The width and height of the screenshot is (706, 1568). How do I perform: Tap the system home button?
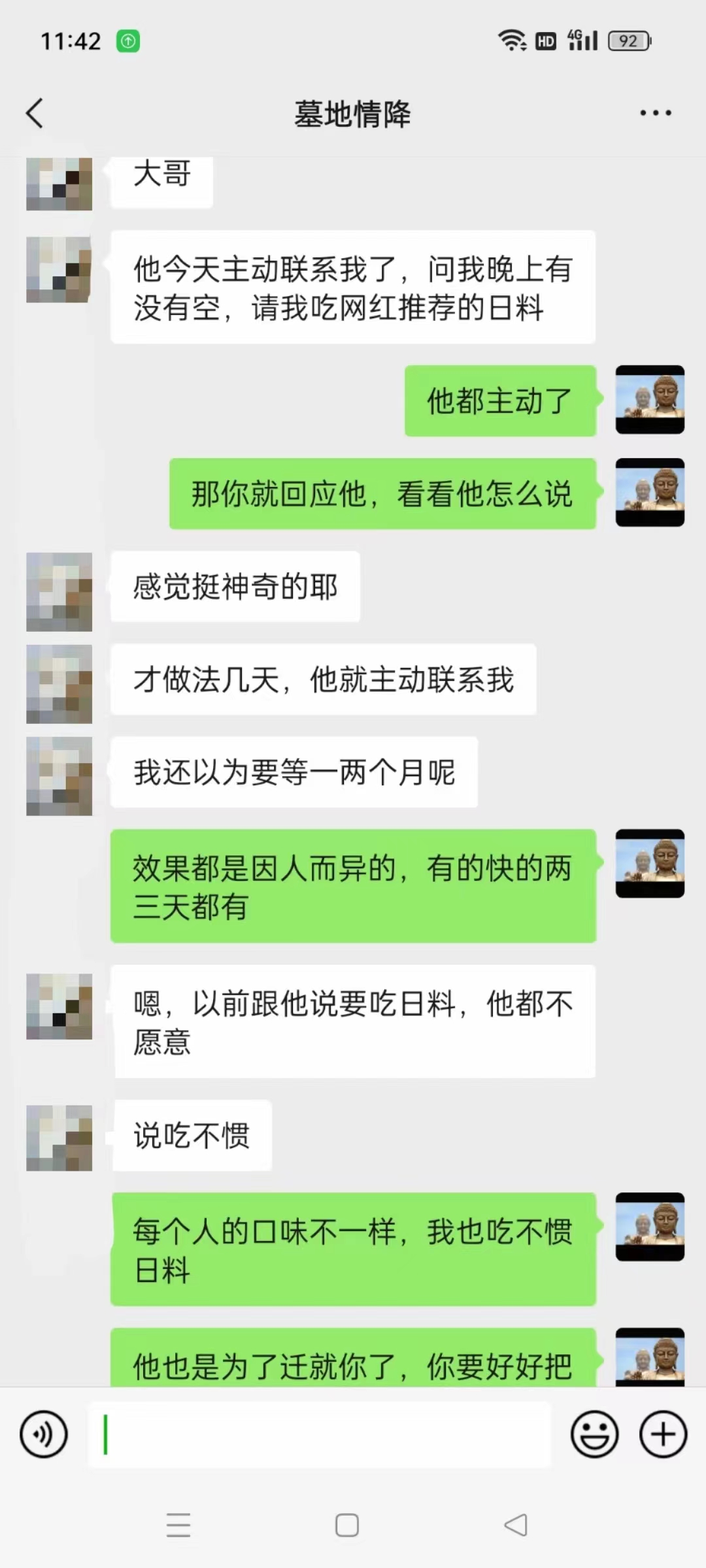click(x=347, y=1525)
